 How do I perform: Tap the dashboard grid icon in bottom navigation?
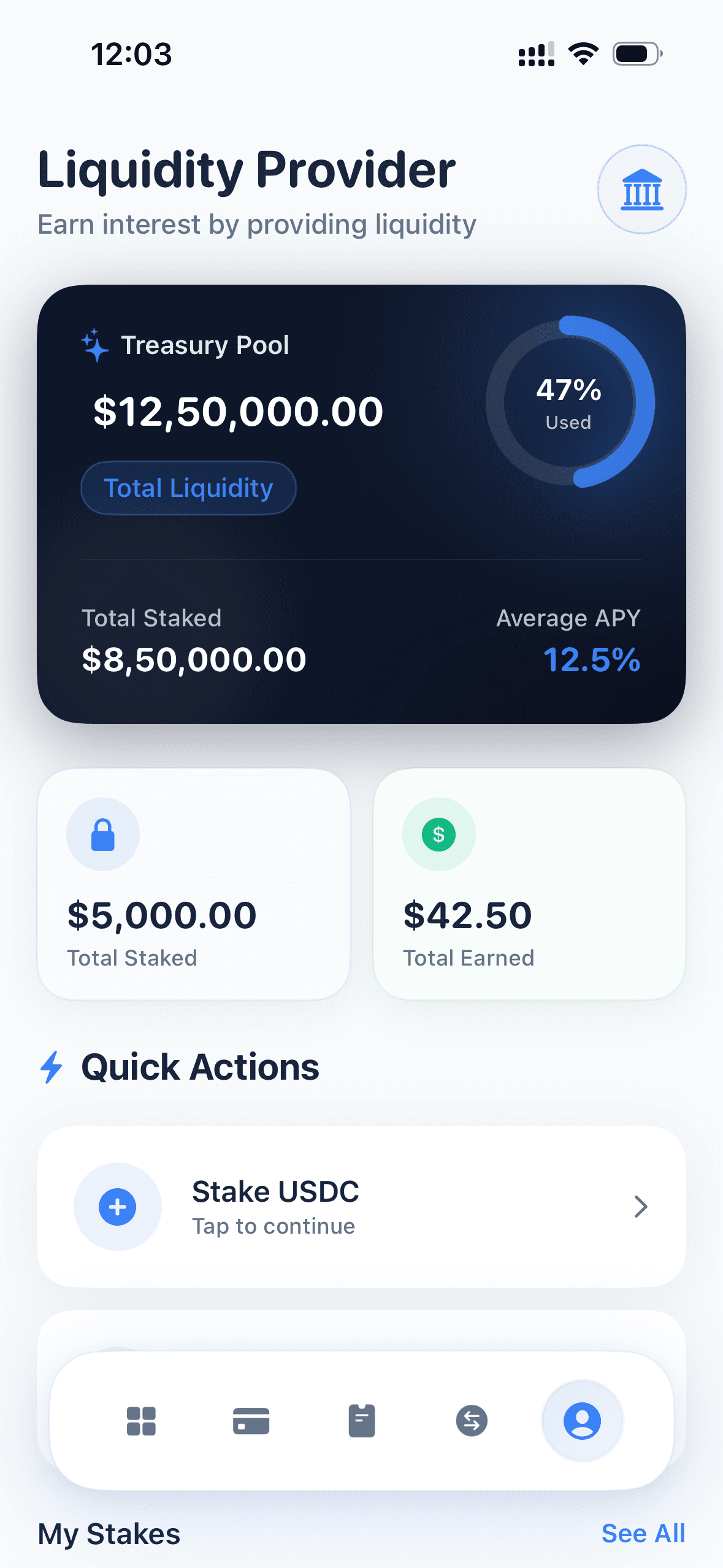click(140, 1421)
